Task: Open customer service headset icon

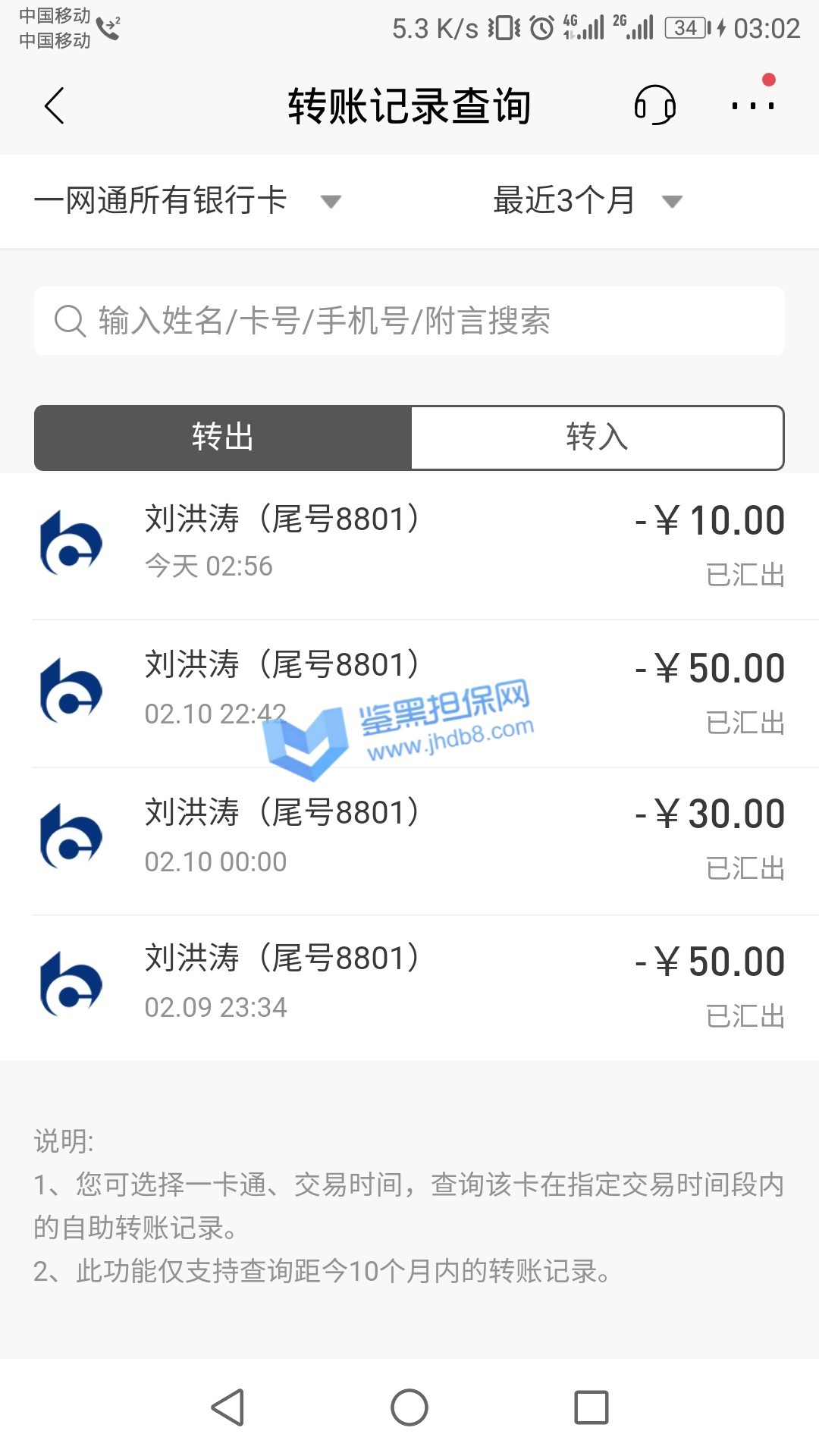Action: click(x=654, y=105)
